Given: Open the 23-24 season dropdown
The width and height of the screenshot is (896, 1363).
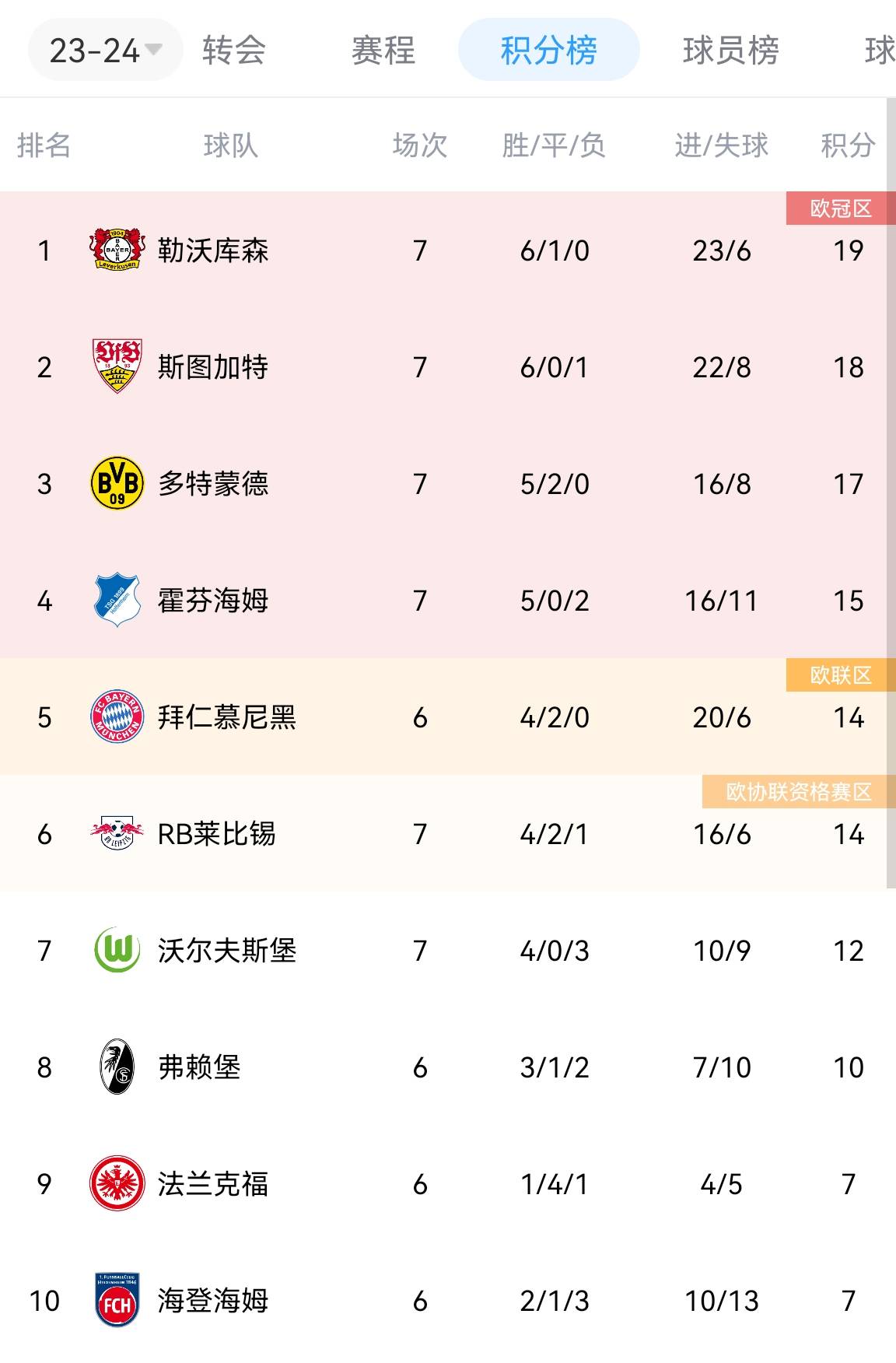Looking at the screenshot, I should (105, 51).
